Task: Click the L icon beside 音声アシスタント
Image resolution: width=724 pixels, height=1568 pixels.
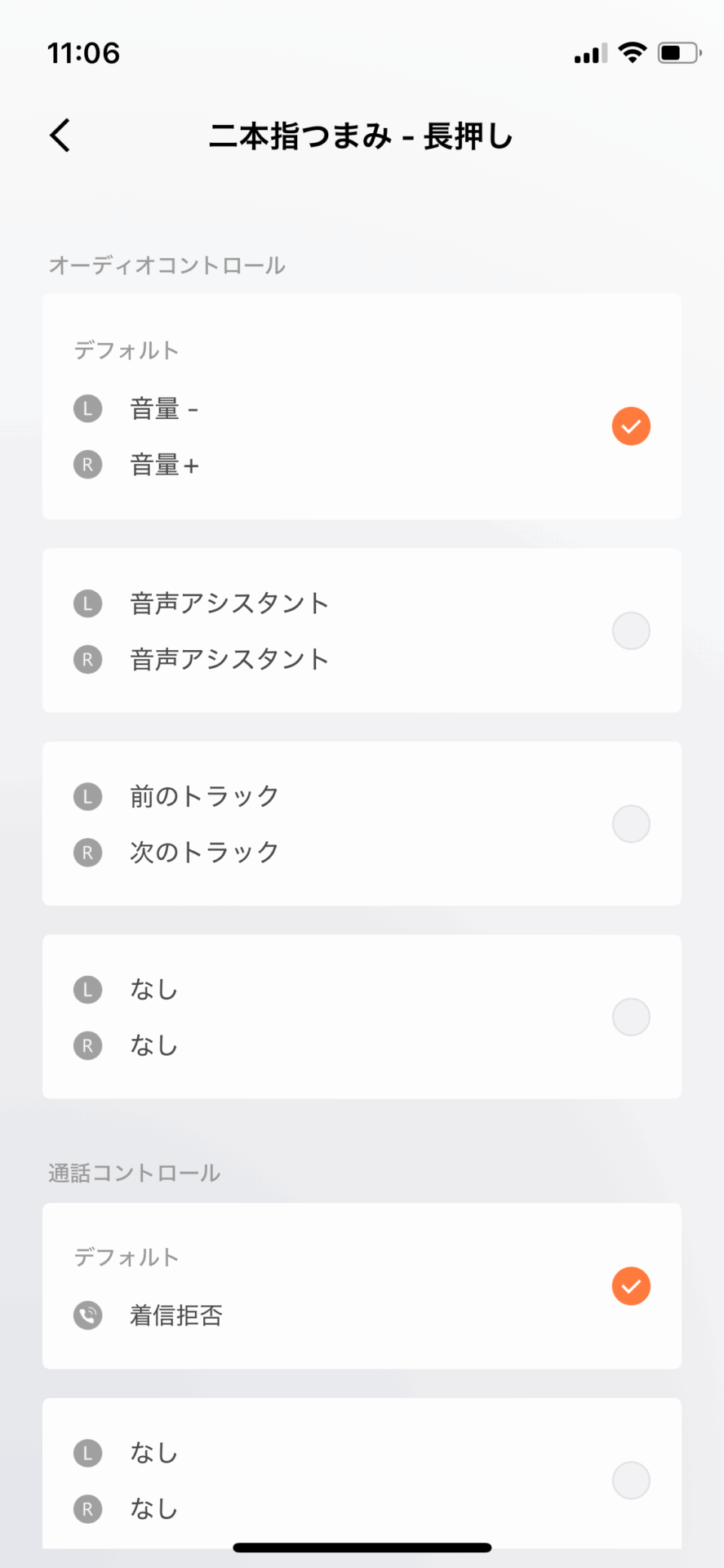Action: 87,604
